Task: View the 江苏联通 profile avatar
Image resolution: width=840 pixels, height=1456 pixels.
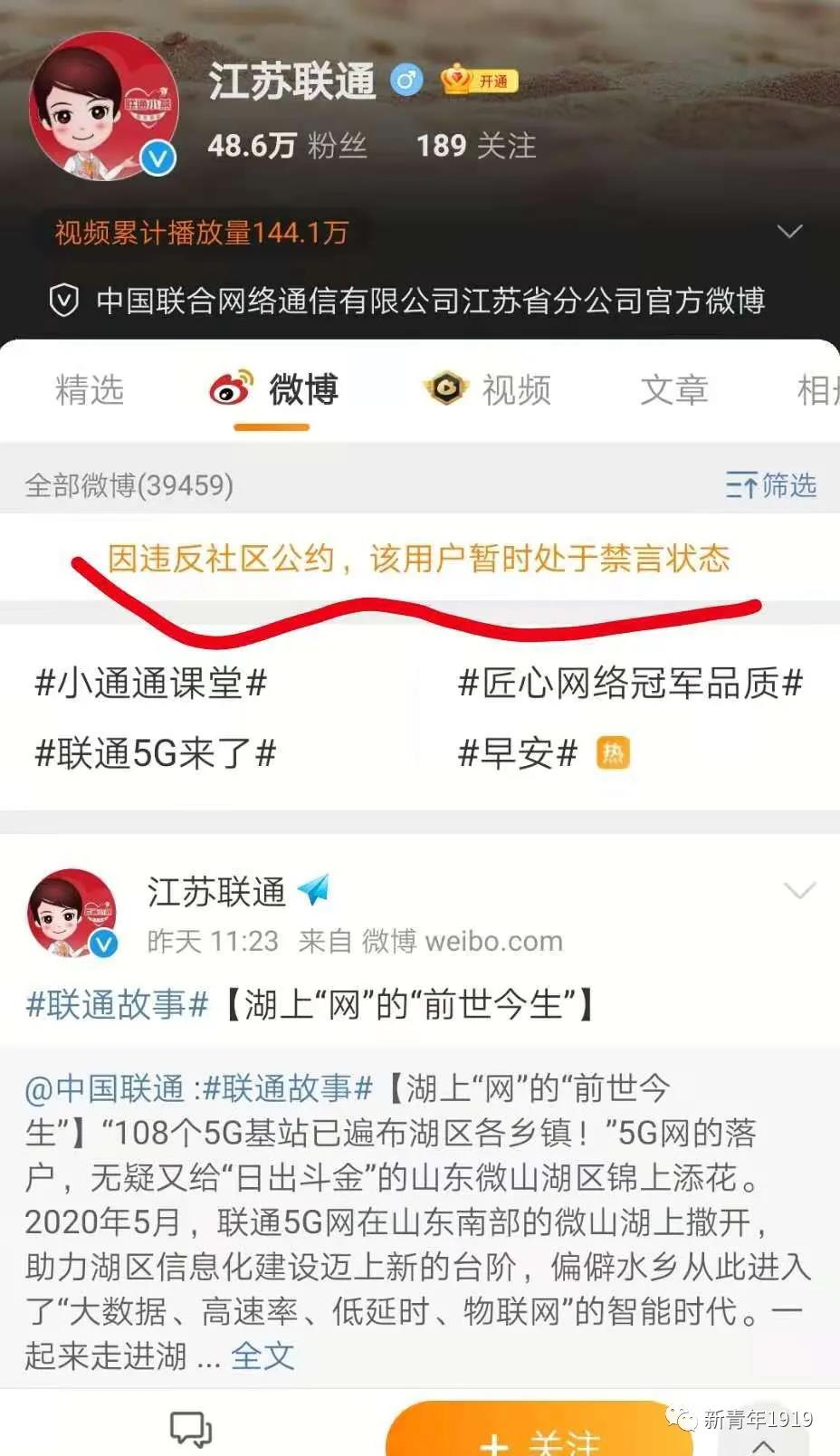Action: pos(102,108)
